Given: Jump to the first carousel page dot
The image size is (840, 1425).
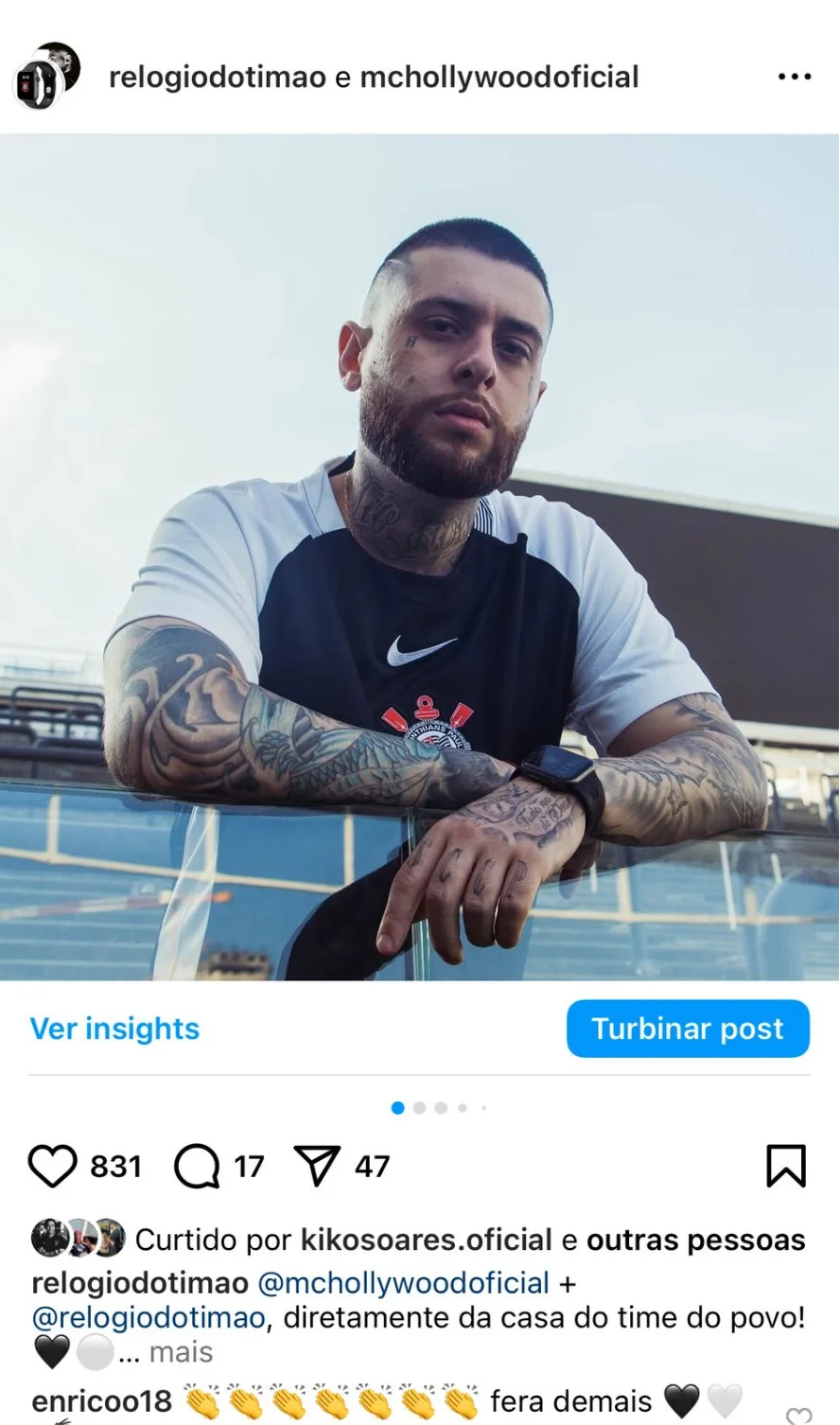Looking at the screenshot, I should pyautogui.click(x=397, y=1106).
